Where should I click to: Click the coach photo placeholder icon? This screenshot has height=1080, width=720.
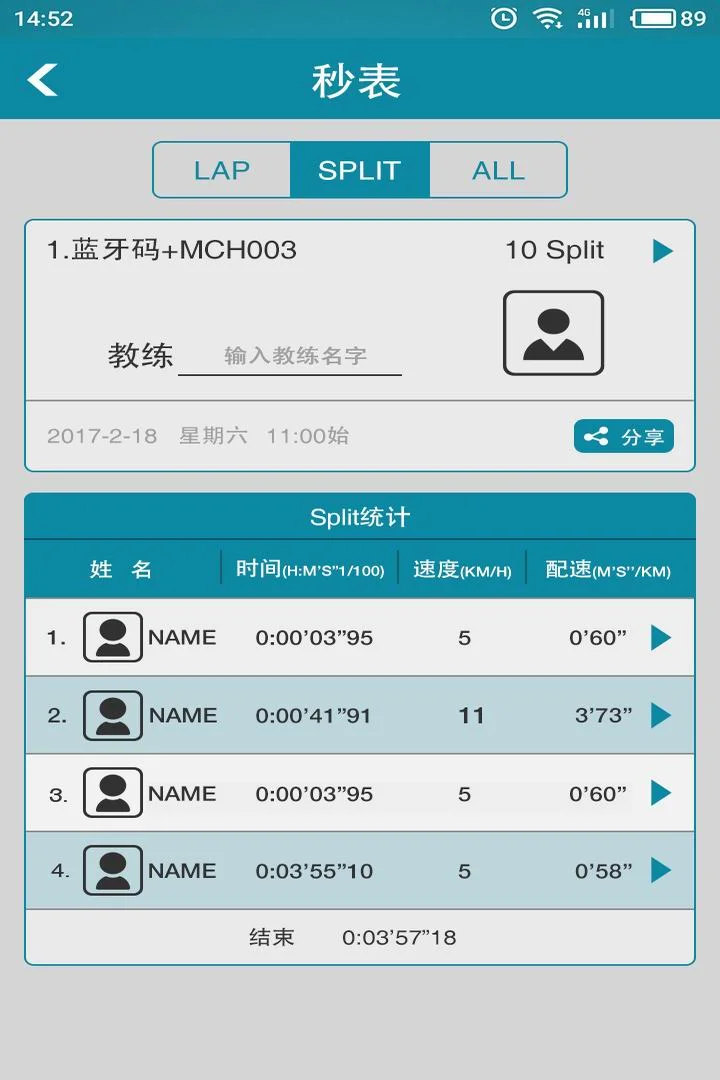pos(553,330)
